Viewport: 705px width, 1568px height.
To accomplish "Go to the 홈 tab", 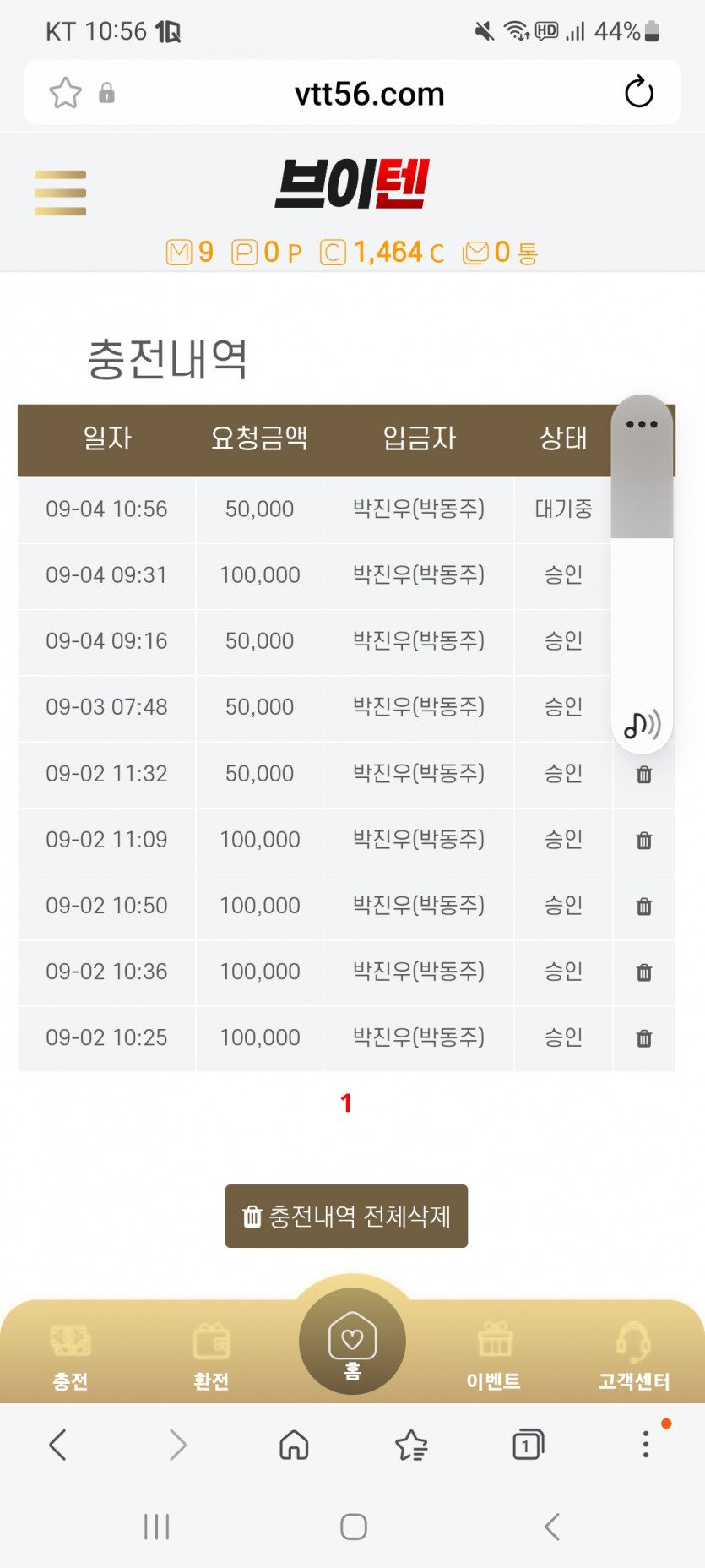I will click(x=352, y=1342).
